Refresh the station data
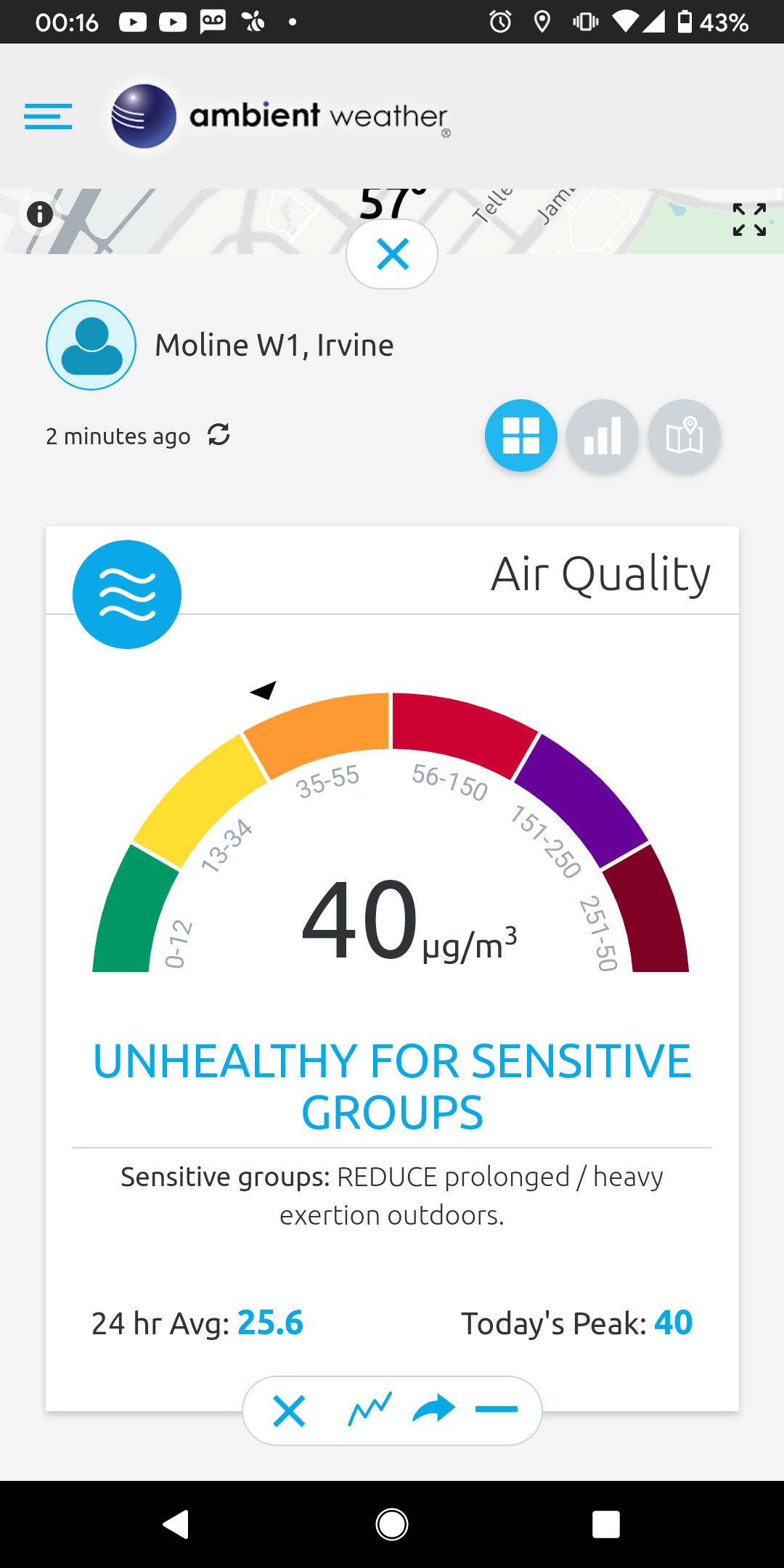This screenshot has height=1568, width=784. point(219,435)
